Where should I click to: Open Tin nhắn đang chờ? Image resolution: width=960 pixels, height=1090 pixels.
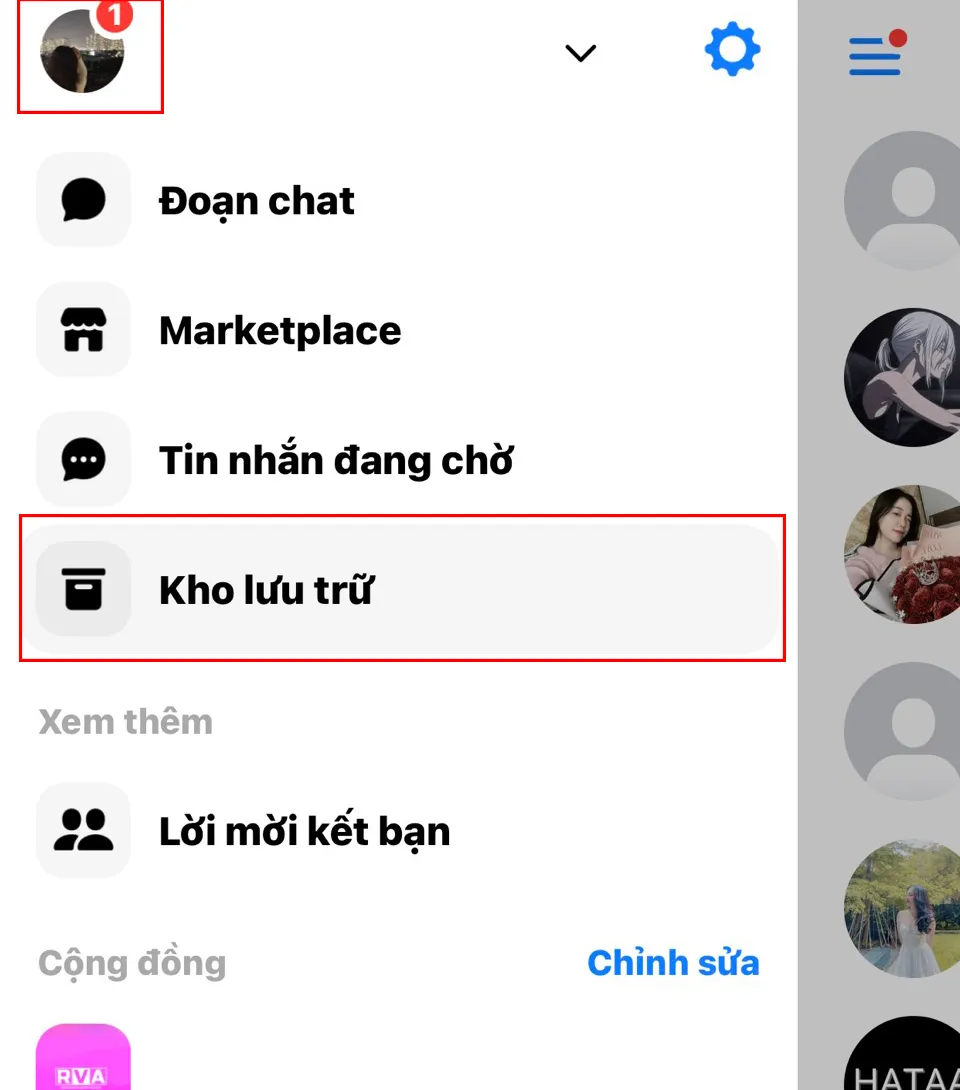point(335,461)
